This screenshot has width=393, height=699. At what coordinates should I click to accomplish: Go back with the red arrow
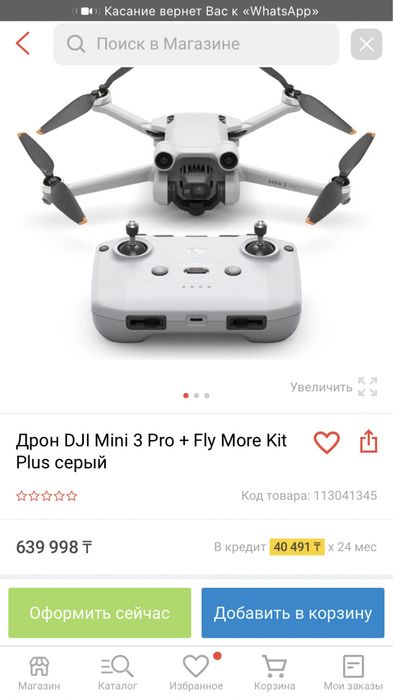tap(22, 43)
